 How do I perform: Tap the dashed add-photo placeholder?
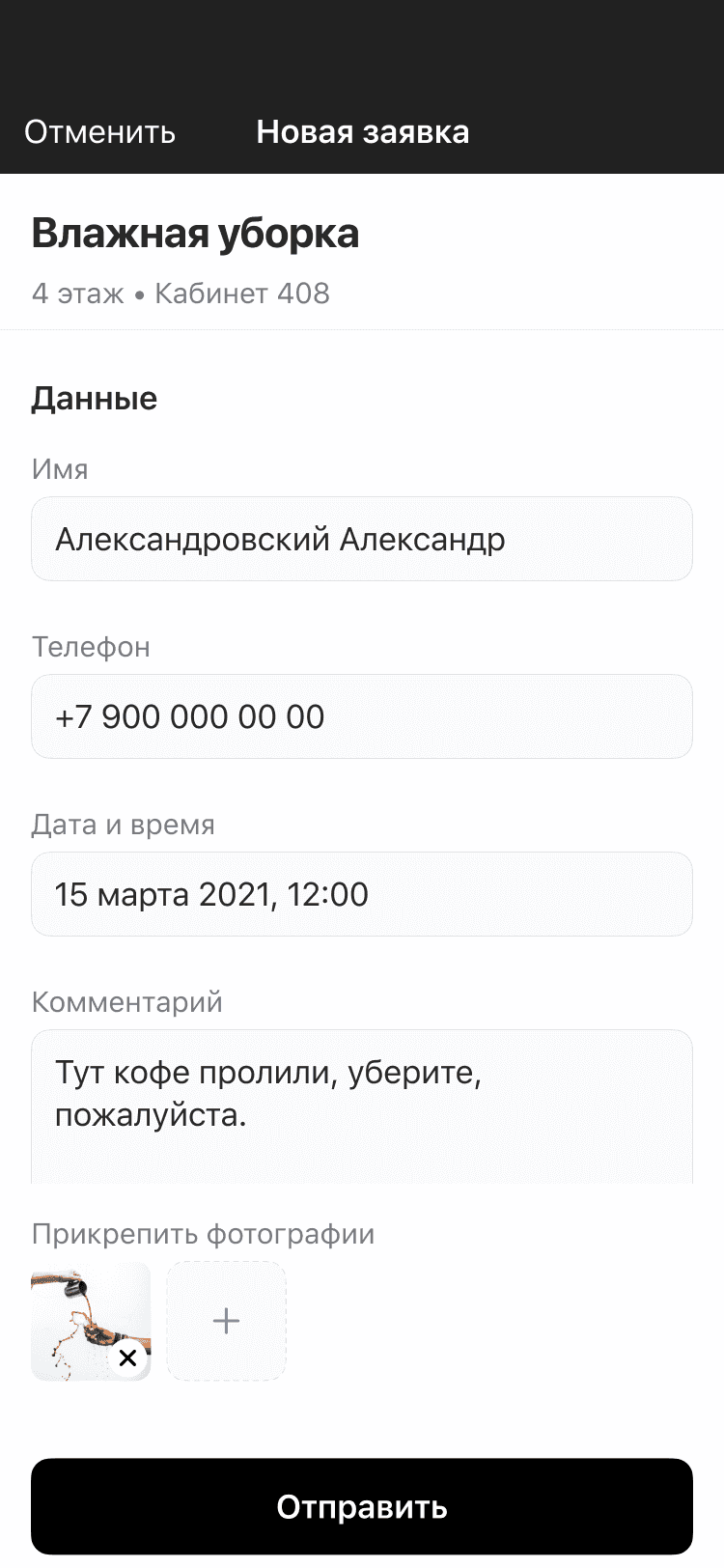[x=226, y=1321]
